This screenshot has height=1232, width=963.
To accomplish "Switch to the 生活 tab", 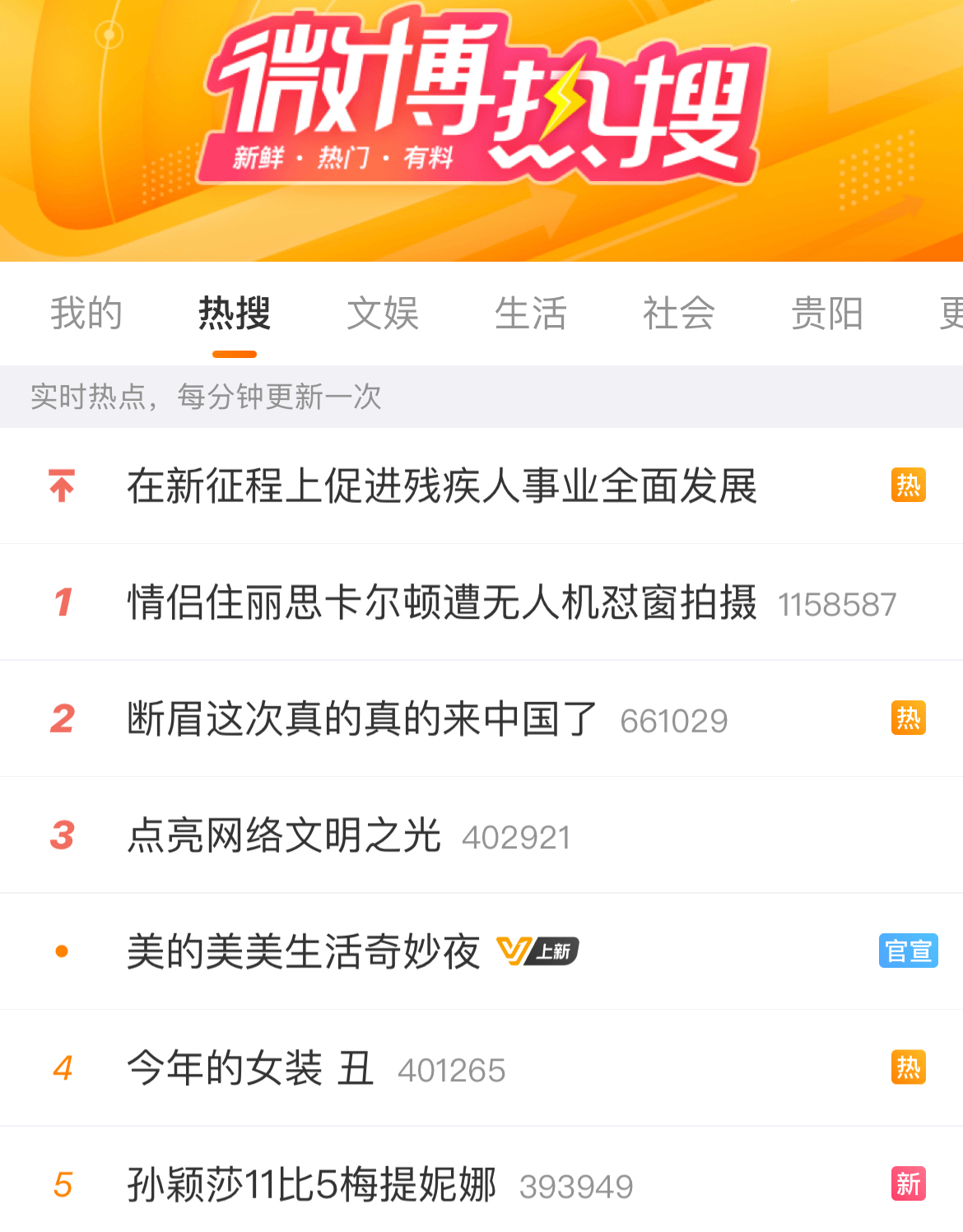I will pos(531,314).
